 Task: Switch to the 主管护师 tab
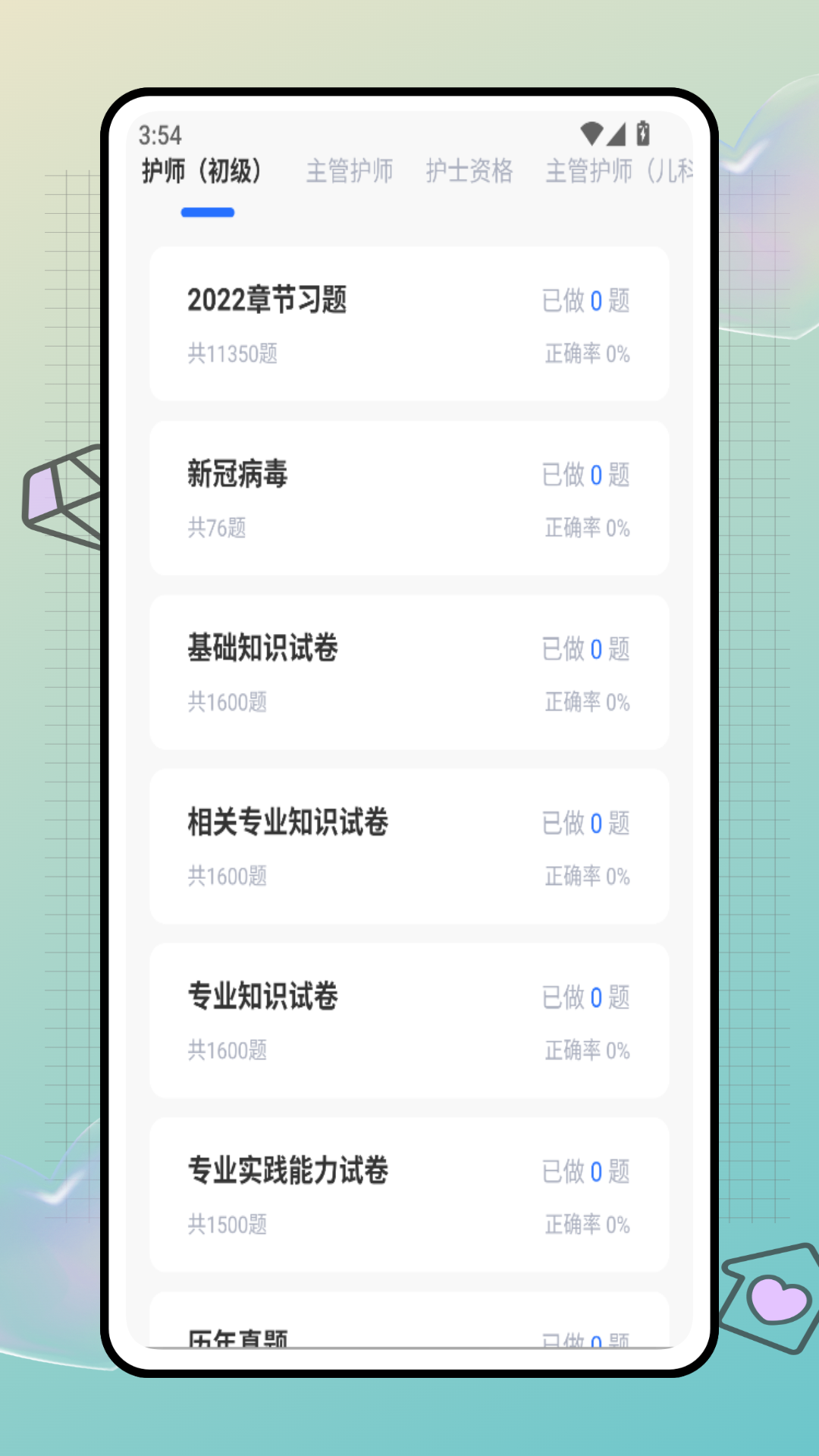(x=350, y=171)
